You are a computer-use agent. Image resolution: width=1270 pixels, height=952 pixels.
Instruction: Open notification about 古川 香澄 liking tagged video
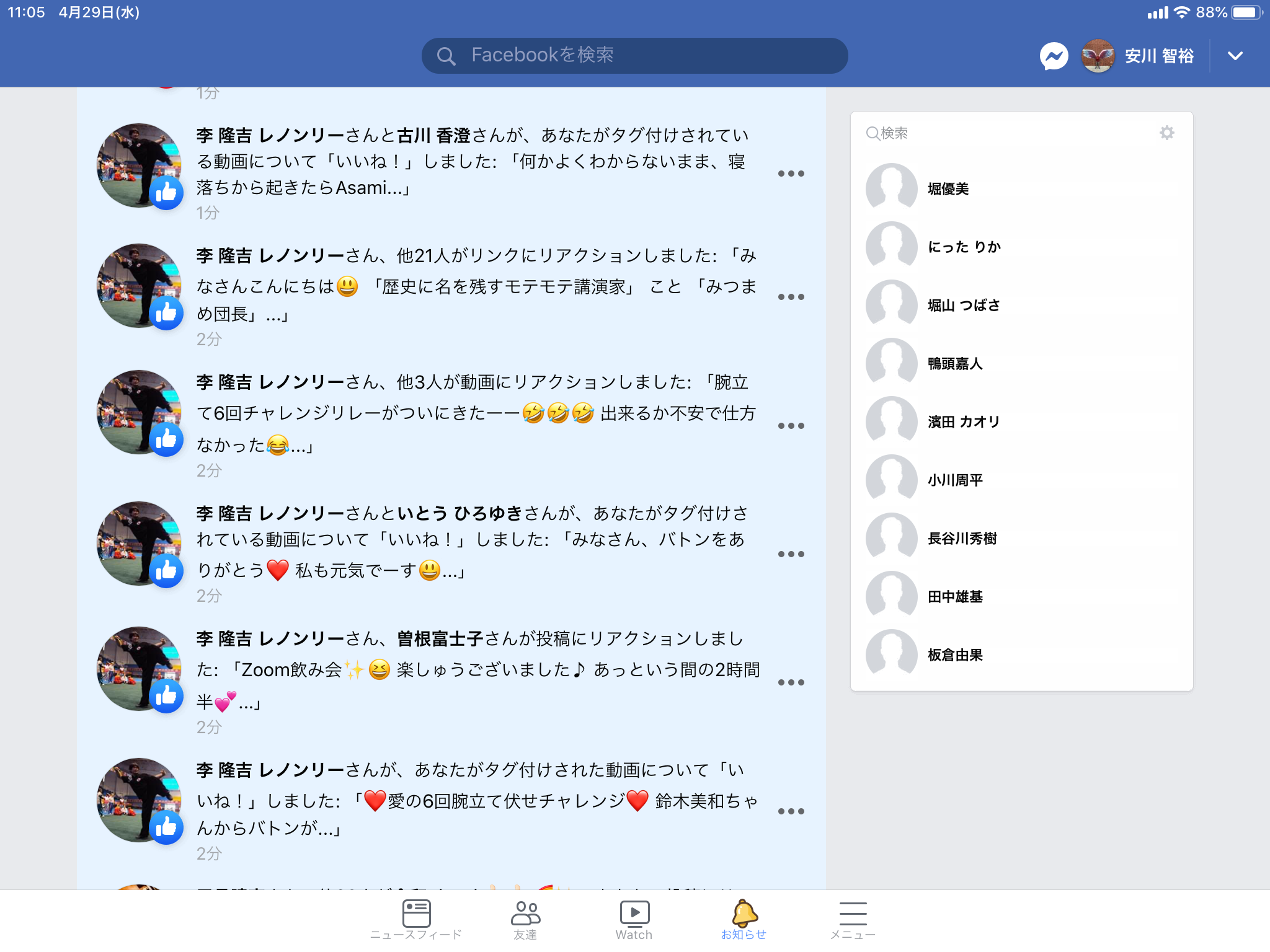coord(471,162)
